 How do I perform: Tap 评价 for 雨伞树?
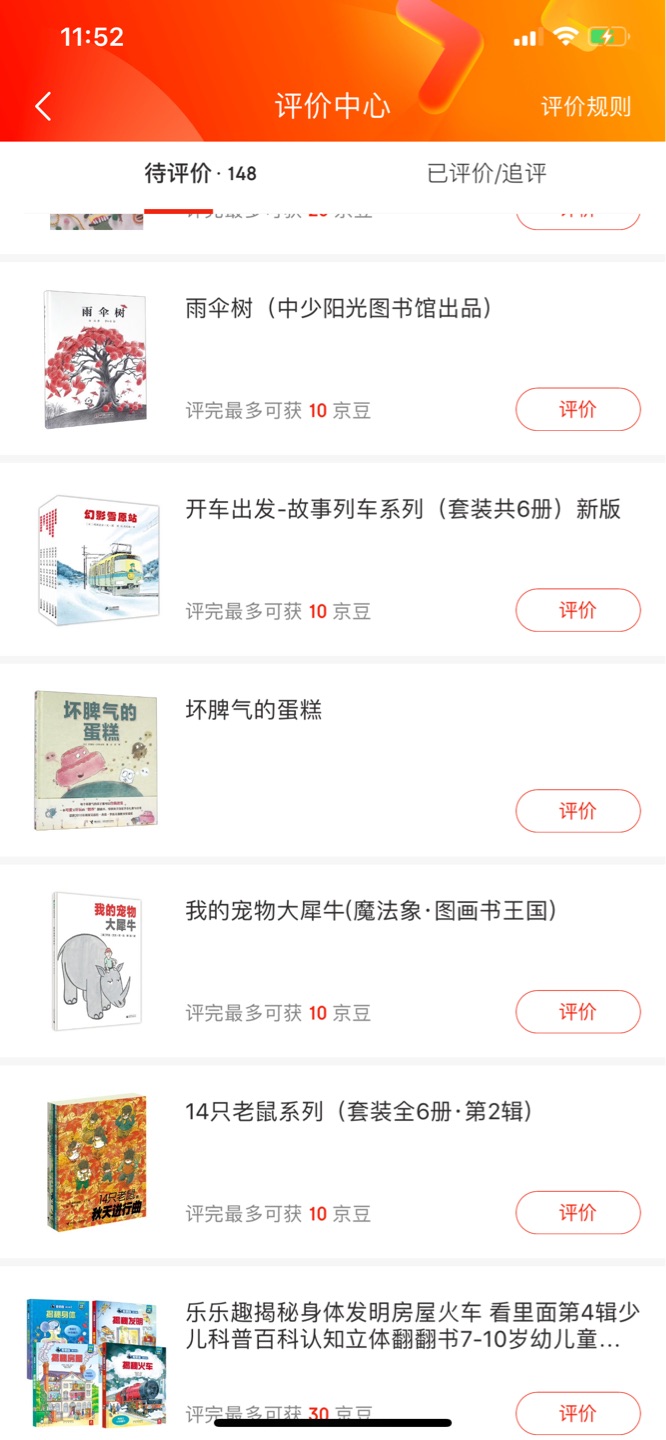pos(578,409)
